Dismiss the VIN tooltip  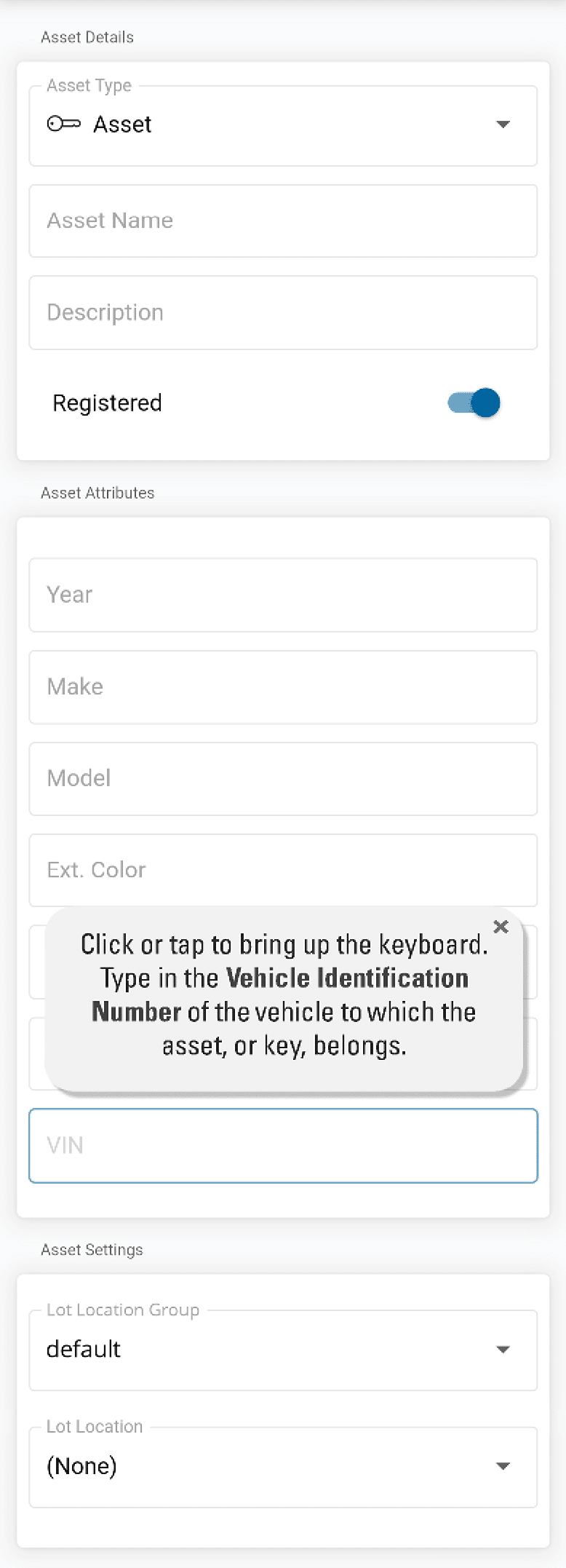pyautogui.click(x=501, y=927)
